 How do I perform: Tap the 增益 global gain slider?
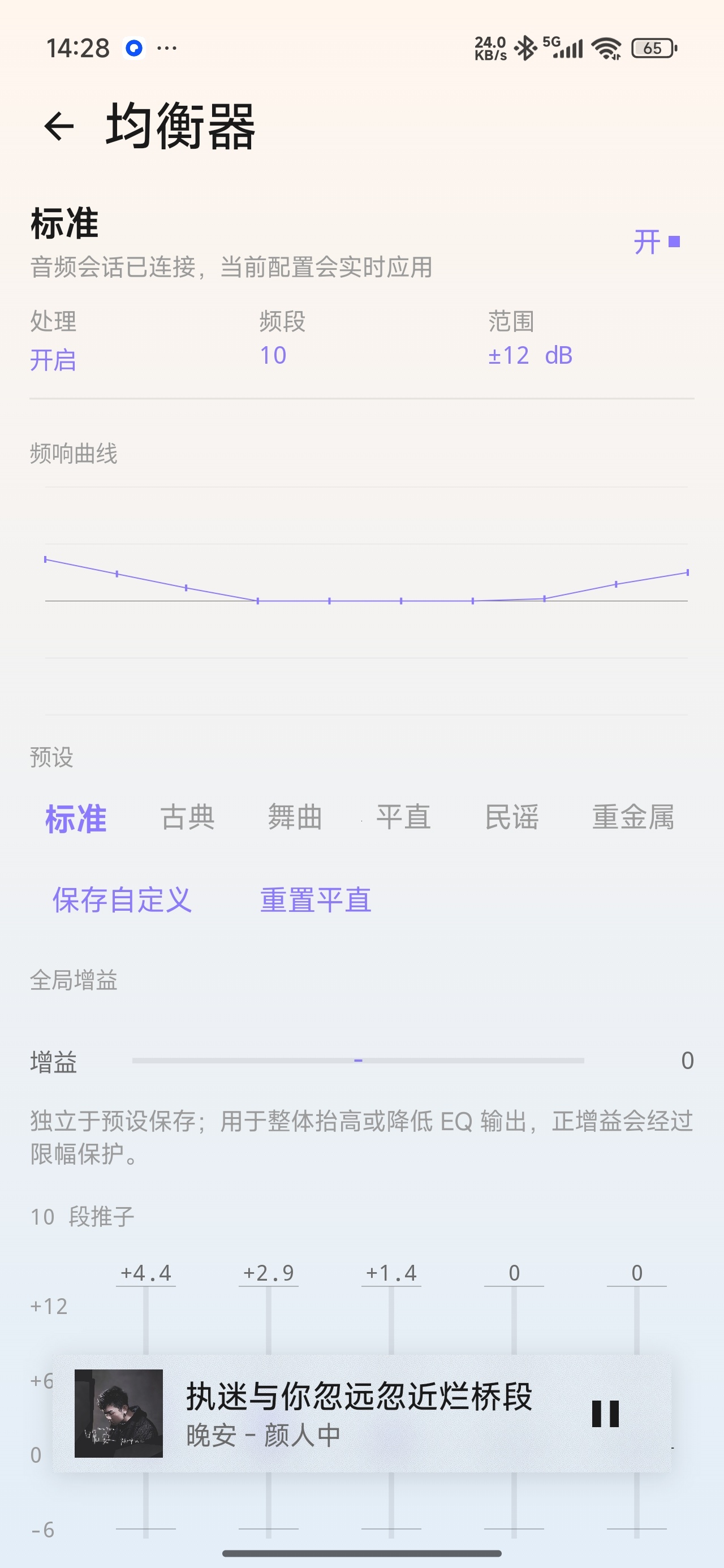[x=358, y=1061]
